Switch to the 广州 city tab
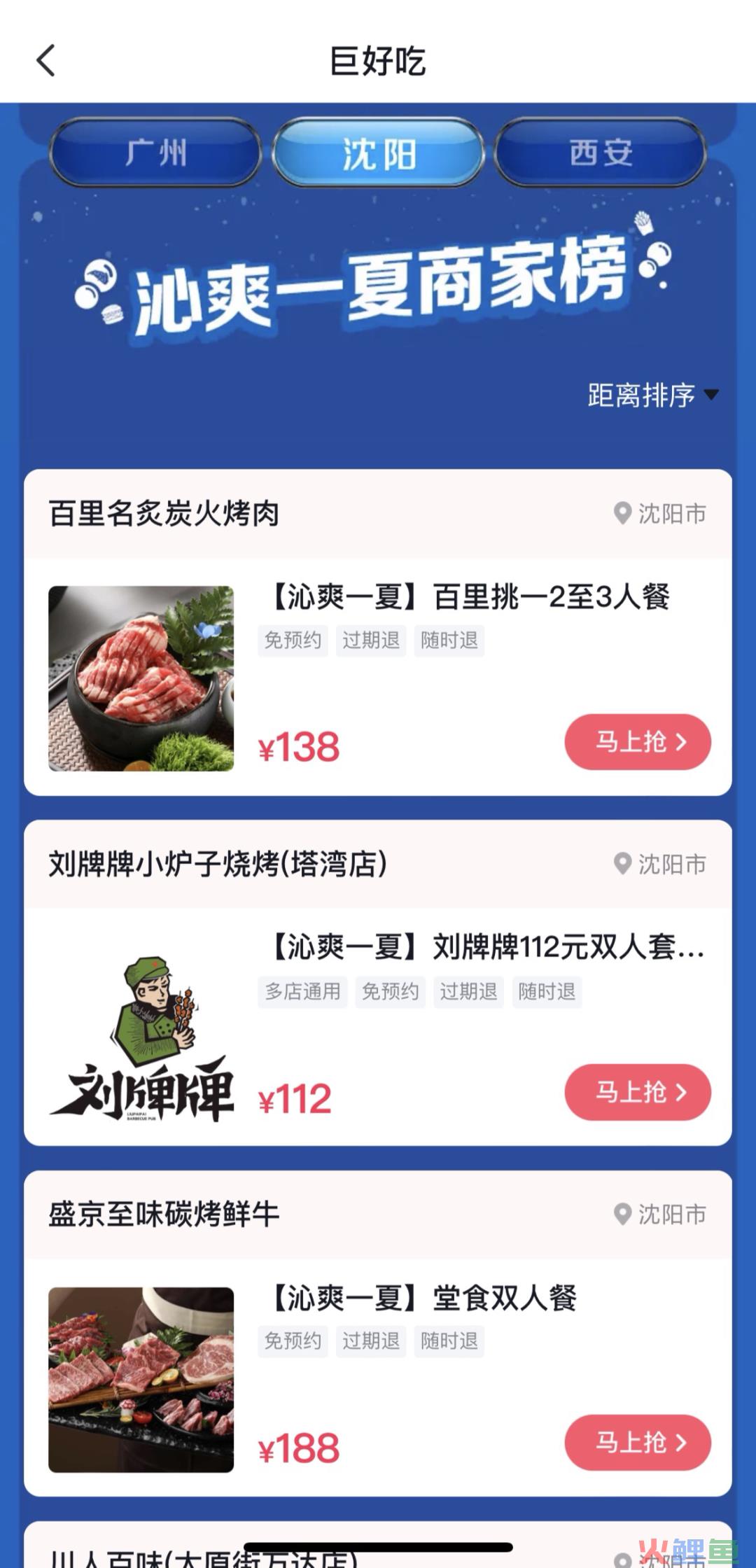Image resolution: width=756 pixels, height=1568 pixels. (155, 153)
